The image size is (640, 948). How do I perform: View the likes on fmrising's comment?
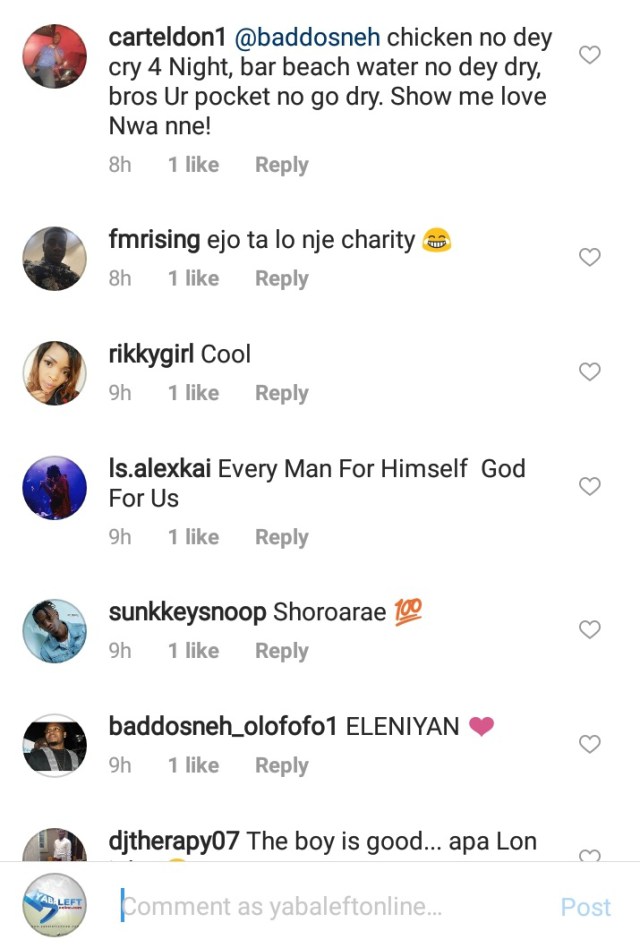coord(193,279)
